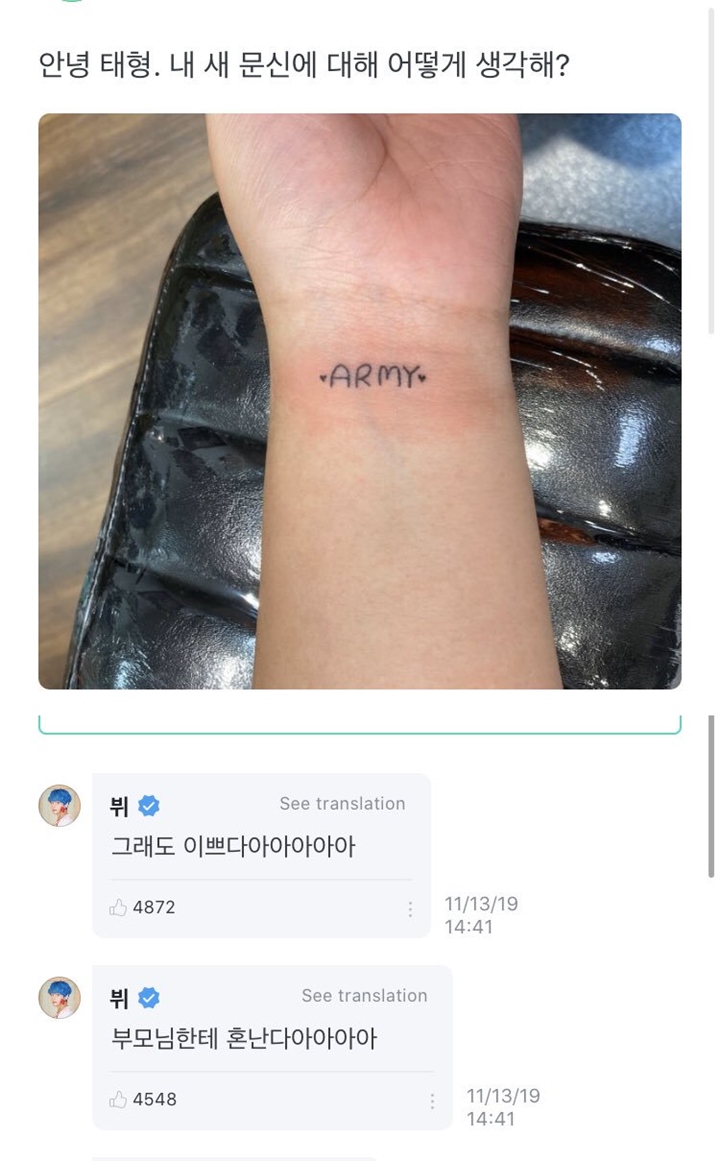The height and width of the screenshot is (1161, 720).
Task: See translation of the 부모님한테 혼난다 comment
Action: 364,995
